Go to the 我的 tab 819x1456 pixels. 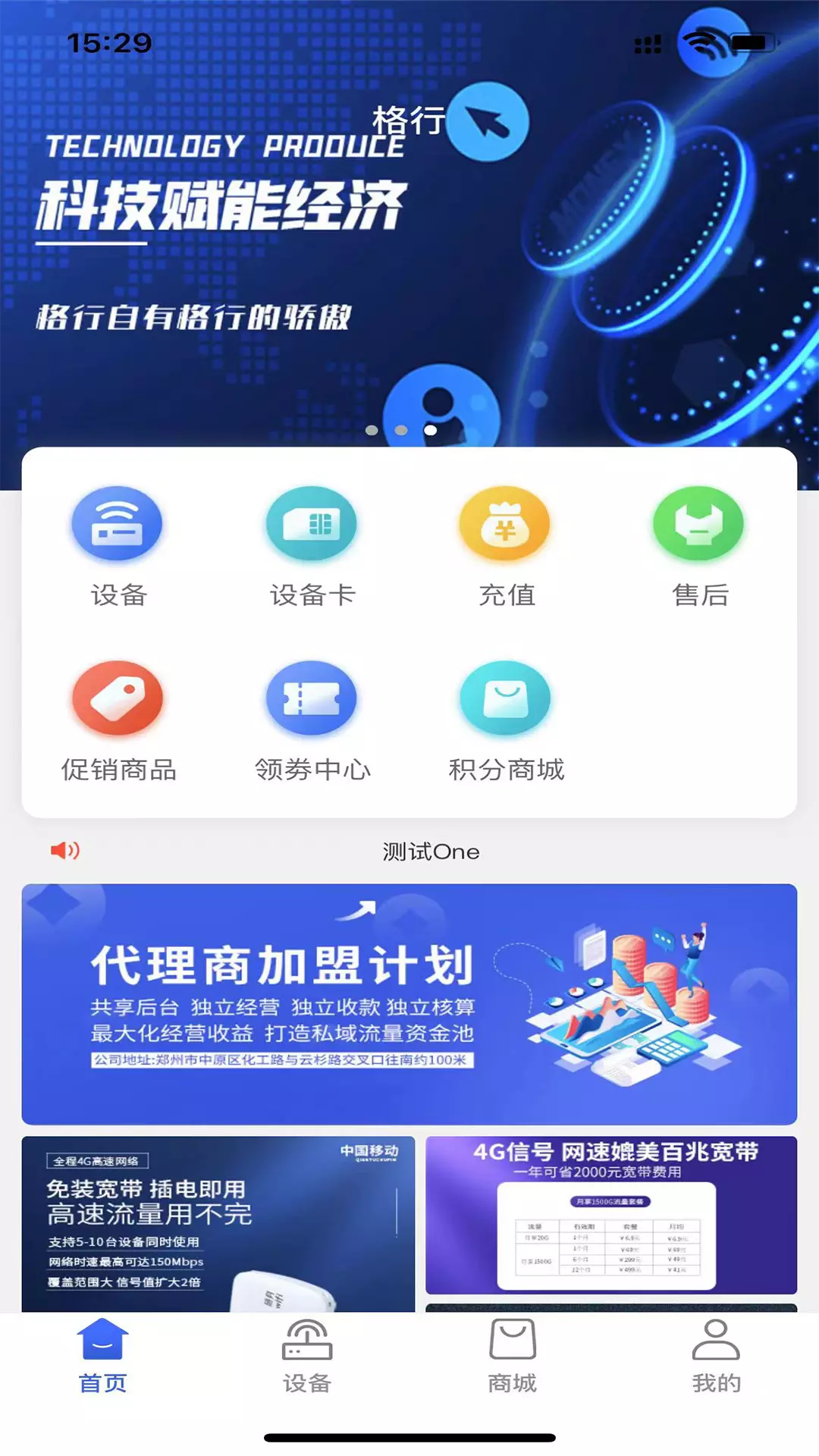tap(717, 1357)
